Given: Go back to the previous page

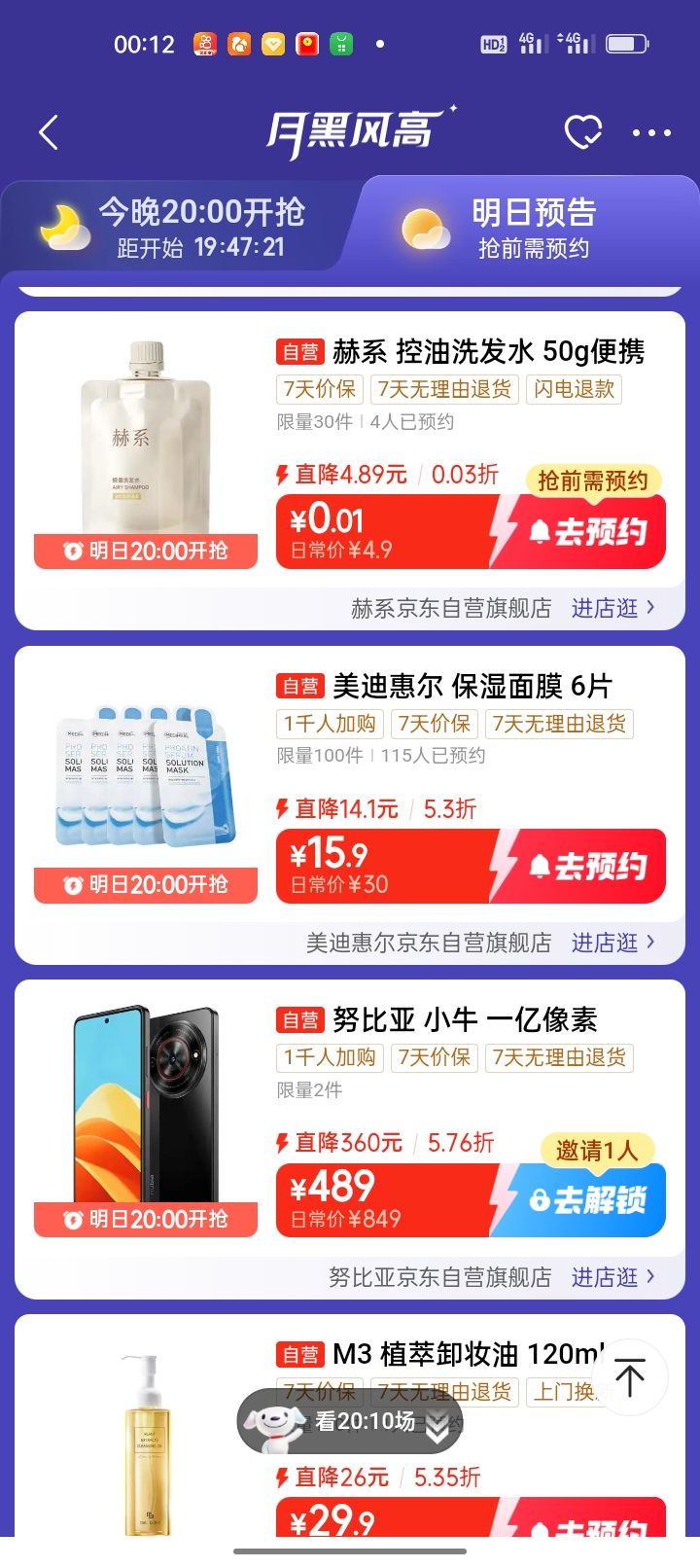Looking at the screenshot, I should pyautogui.click(x=49, y=132).
